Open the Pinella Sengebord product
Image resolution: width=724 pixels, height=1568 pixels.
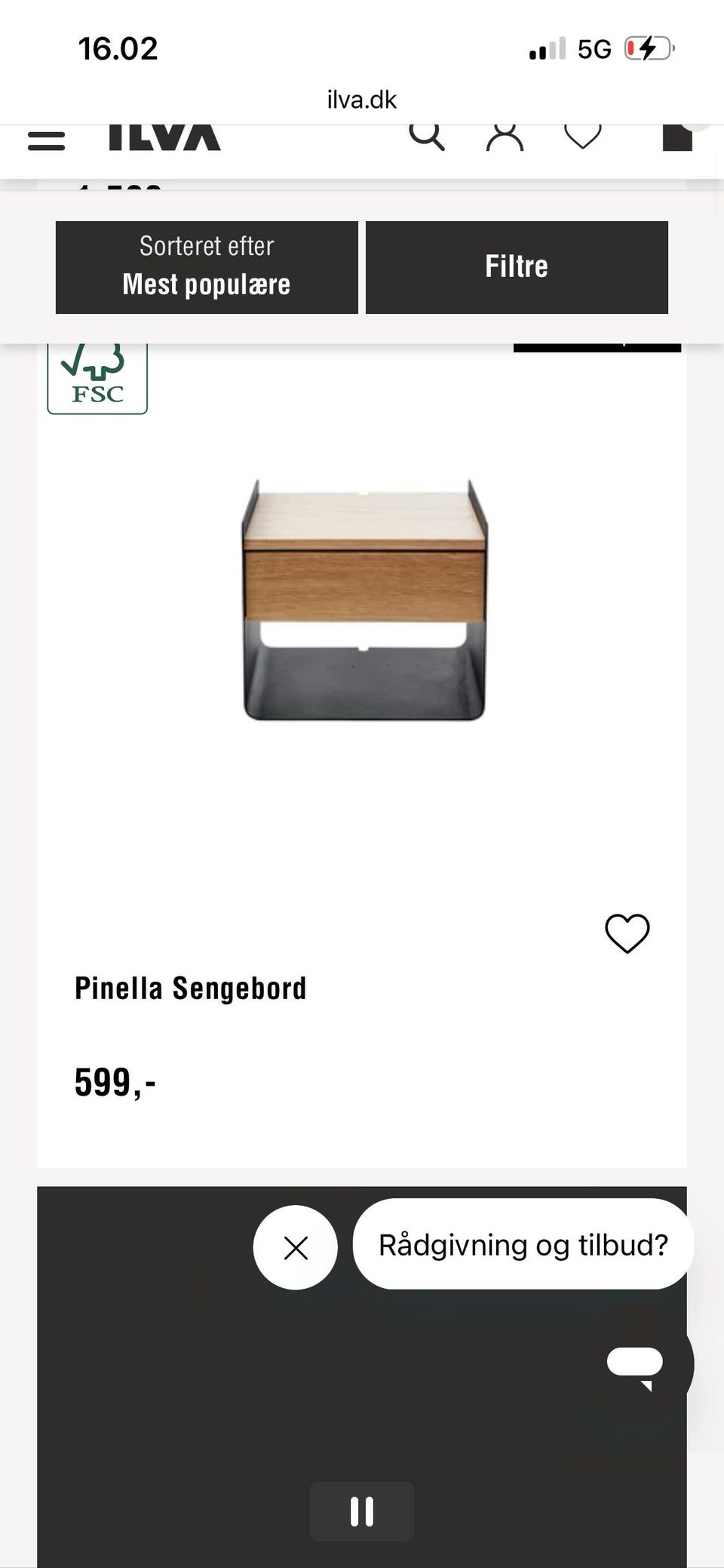[190, 988]
